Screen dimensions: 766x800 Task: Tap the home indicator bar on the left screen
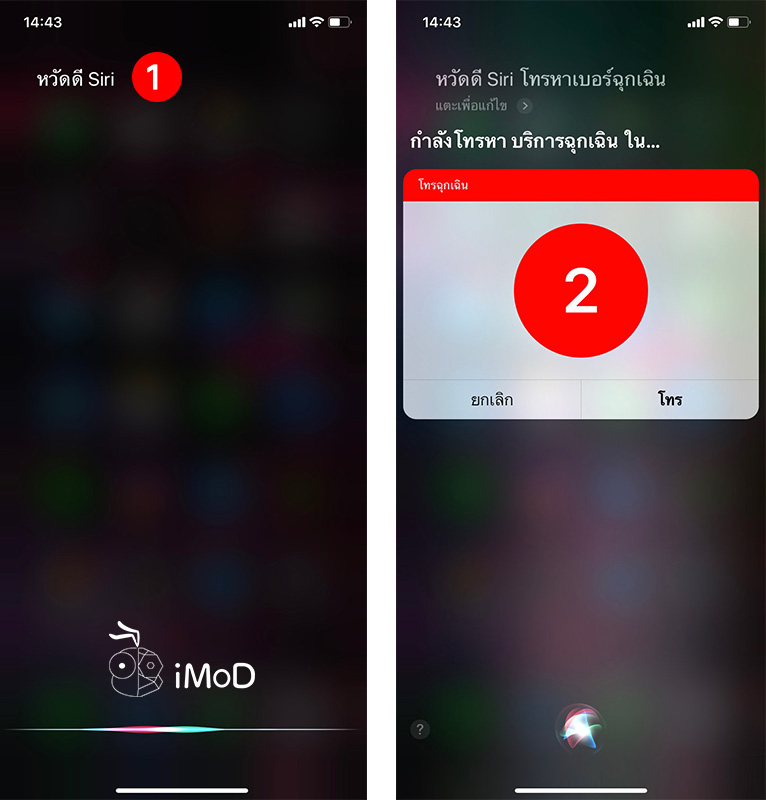[181, 789]
